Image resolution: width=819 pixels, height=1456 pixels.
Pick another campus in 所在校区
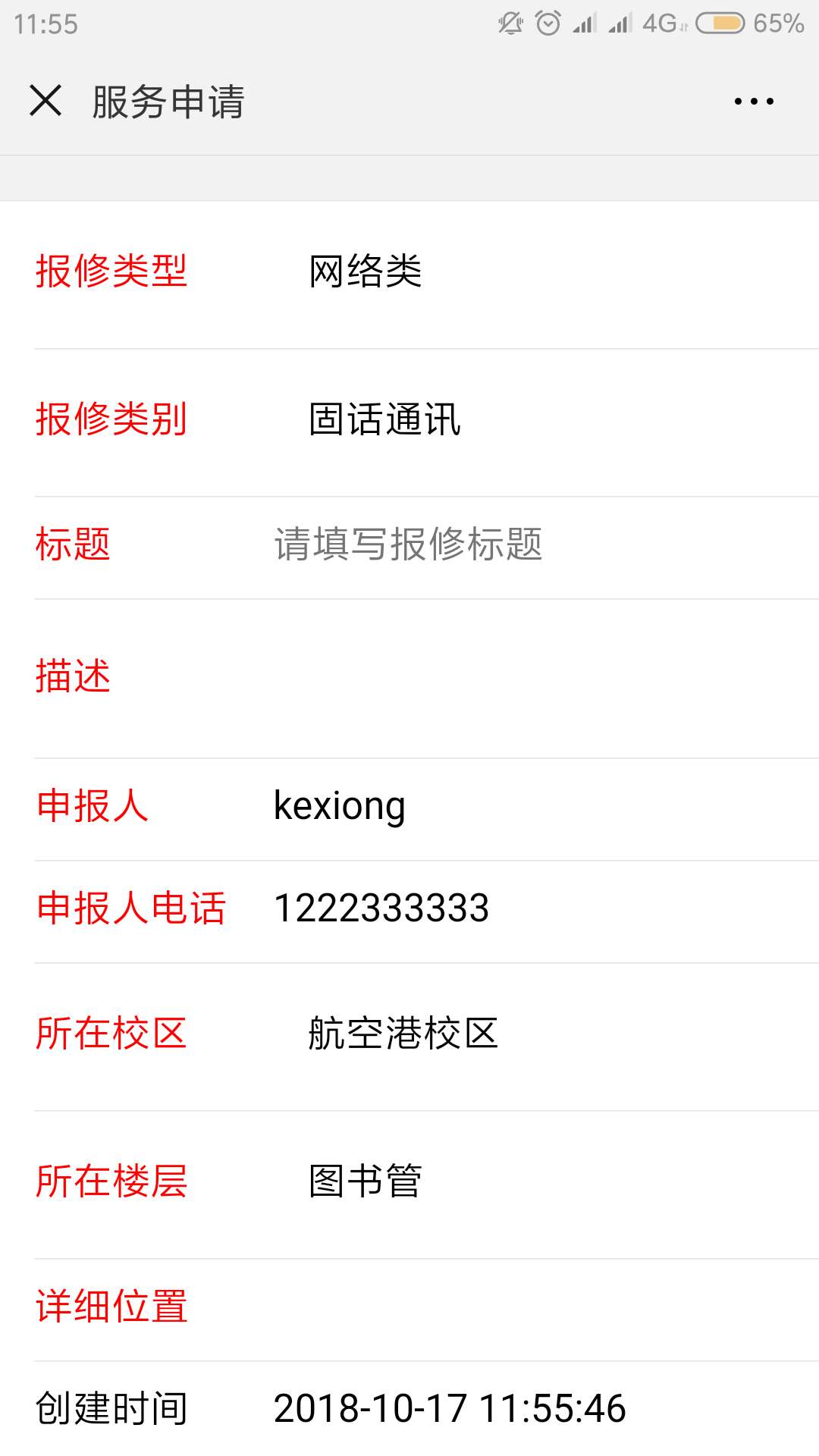403,1034
